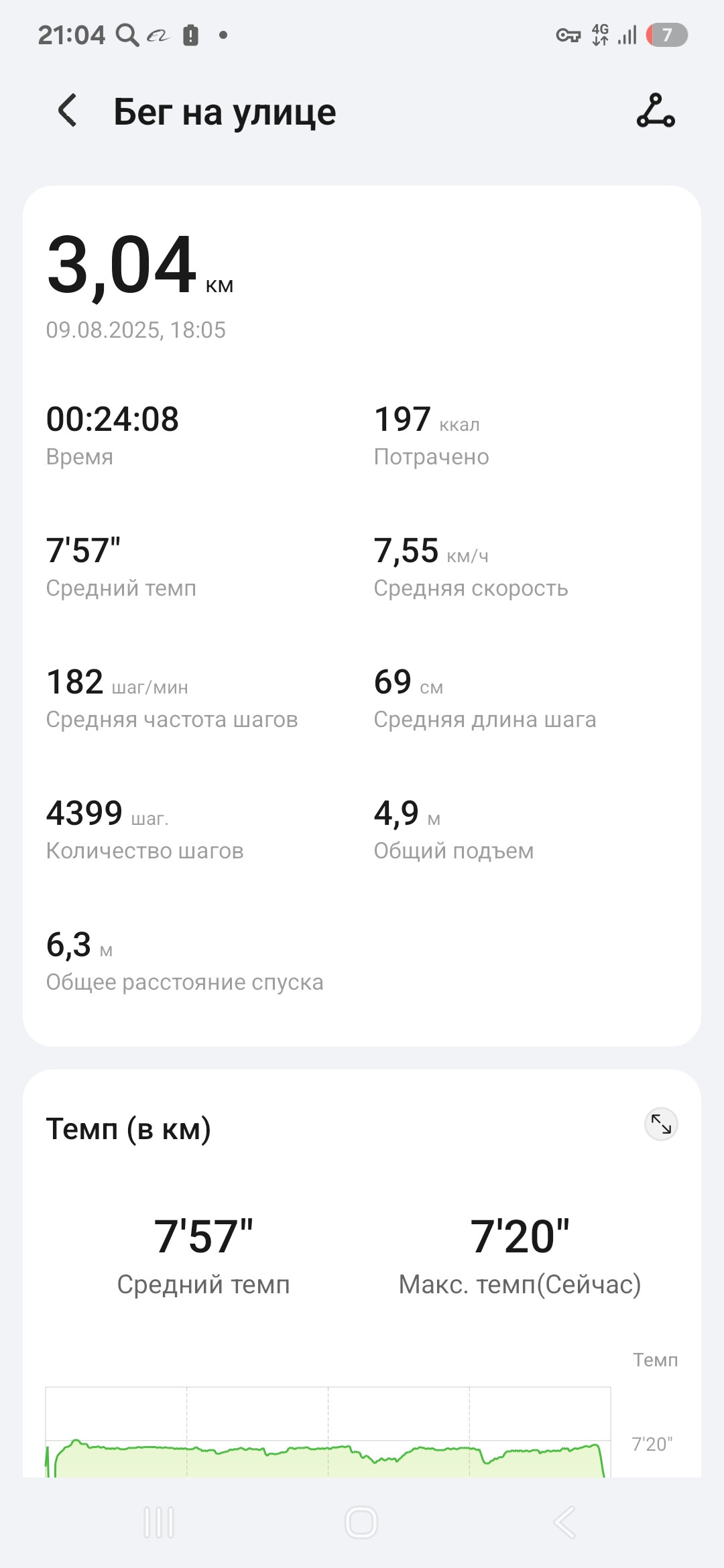Go back from the Бег на улице screen
The image size is (724, 1568).
[68, 111]
